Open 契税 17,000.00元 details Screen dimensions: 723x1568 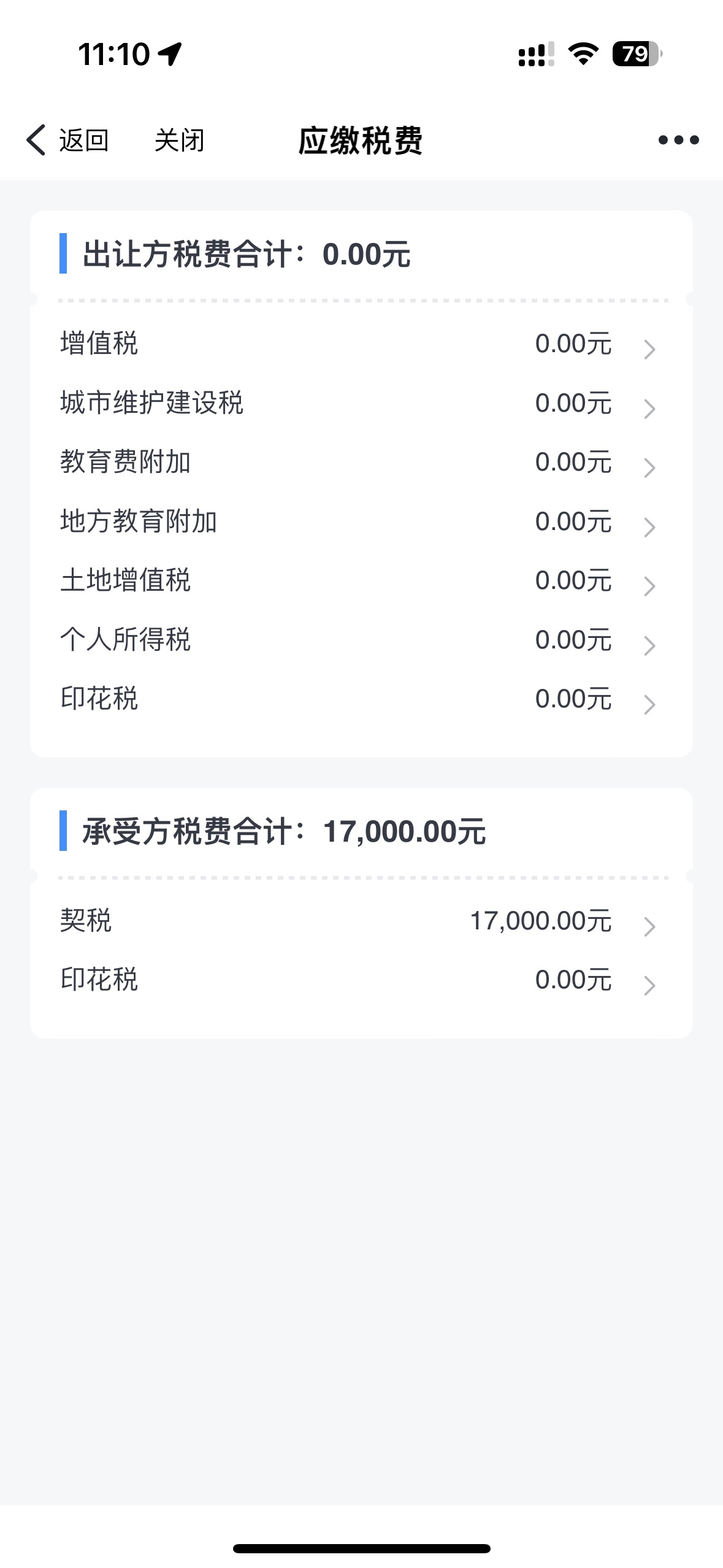coord(361,921)
